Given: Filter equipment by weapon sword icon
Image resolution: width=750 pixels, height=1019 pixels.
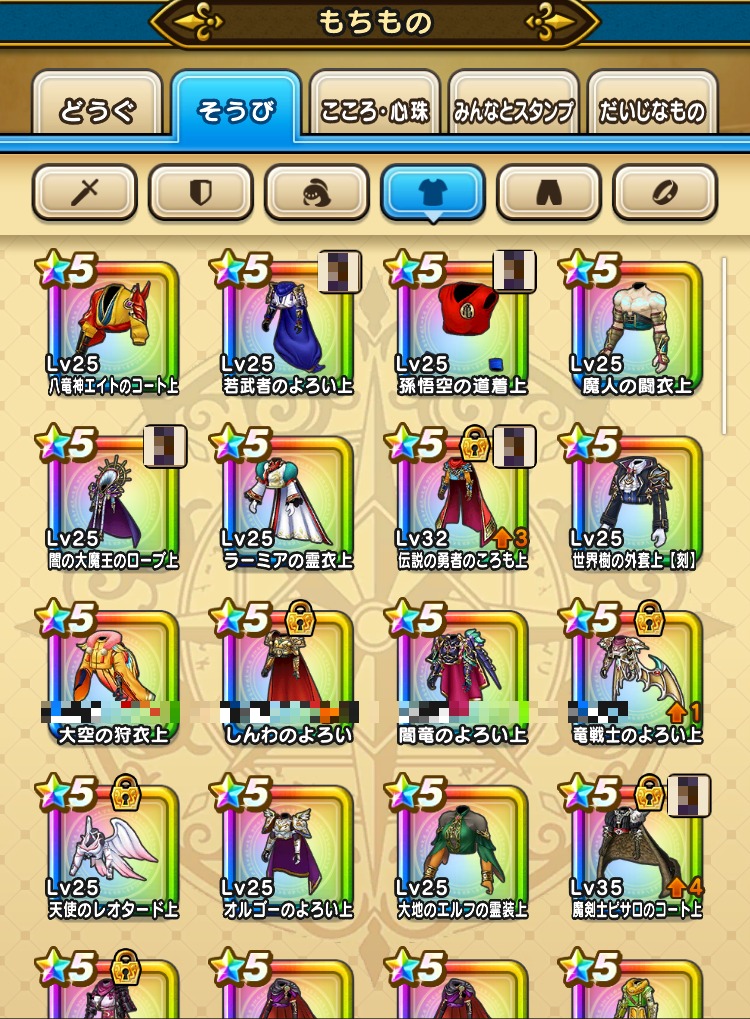Looking at the screenshot, I should click(84, 192).
